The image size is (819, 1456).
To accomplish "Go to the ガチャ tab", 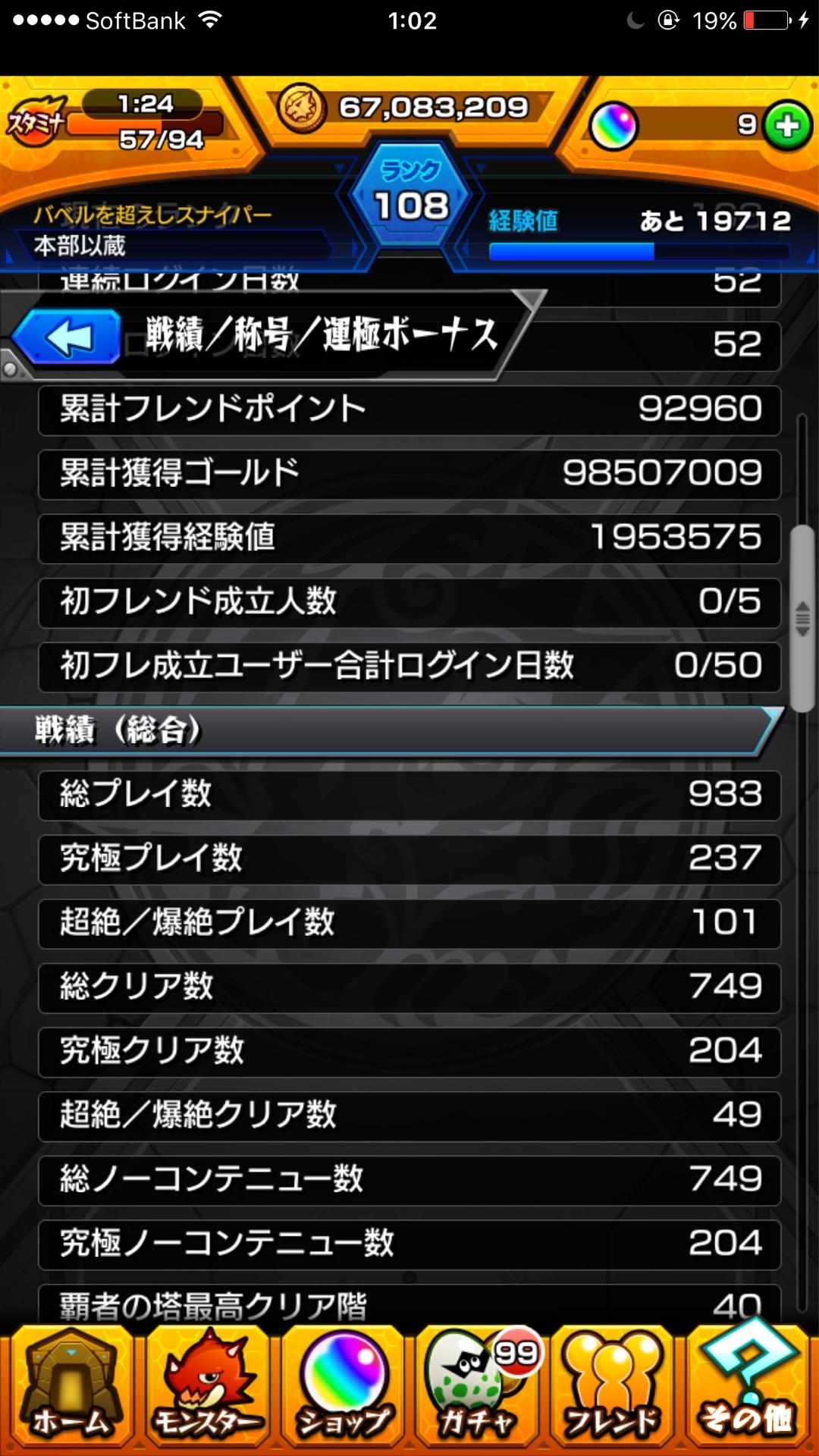I will 478,1388.
